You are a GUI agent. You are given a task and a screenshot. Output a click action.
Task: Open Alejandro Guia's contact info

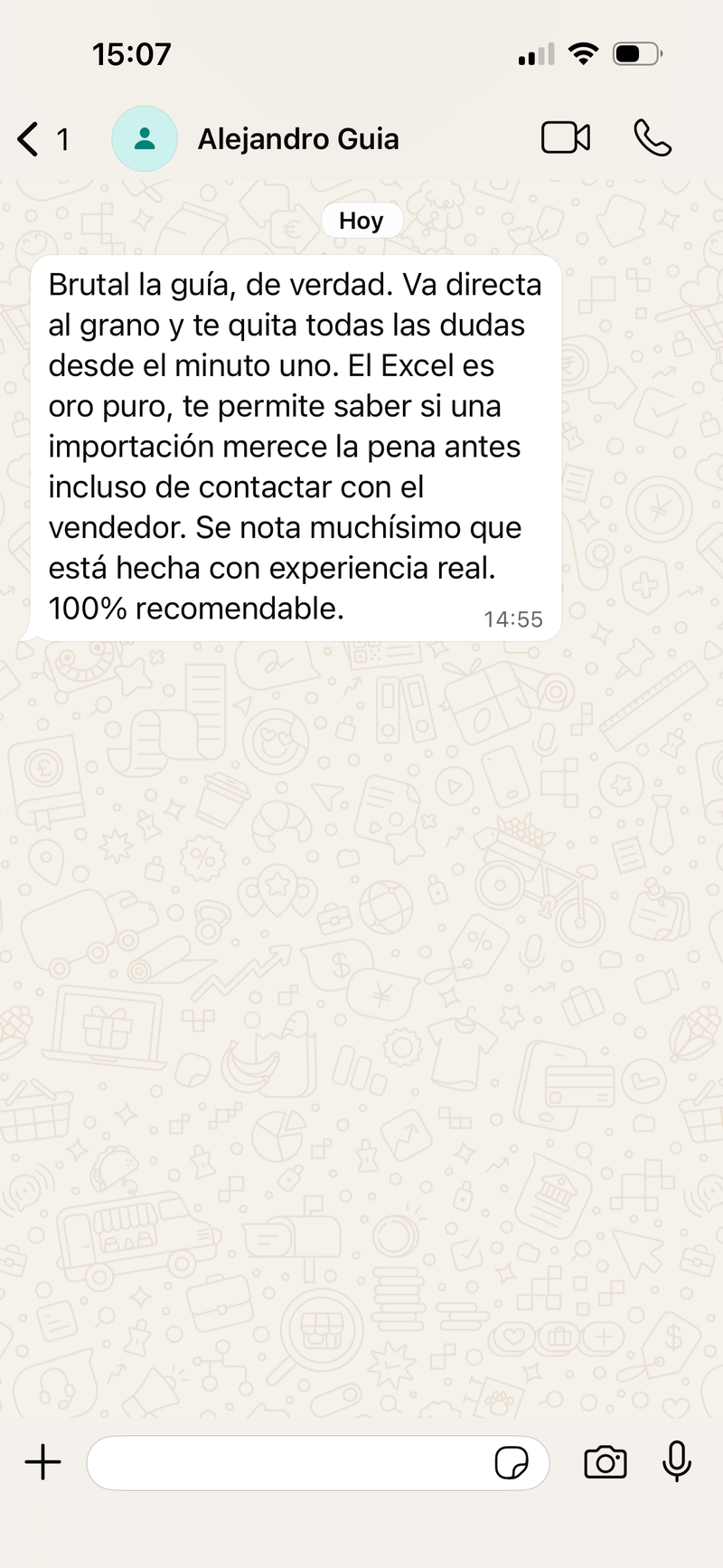tap(298, 139)
